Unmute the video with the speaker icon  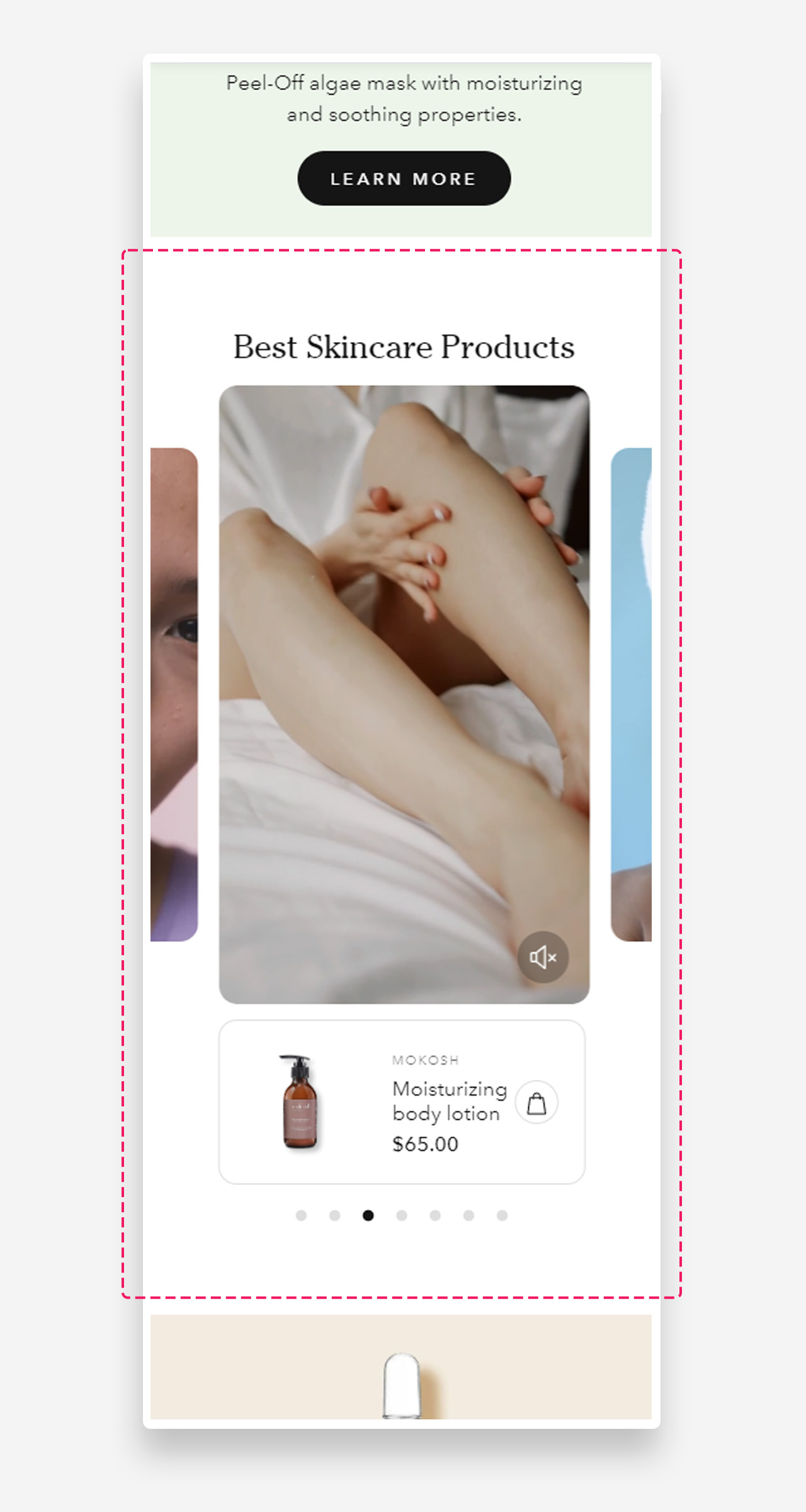click(543, 957)
